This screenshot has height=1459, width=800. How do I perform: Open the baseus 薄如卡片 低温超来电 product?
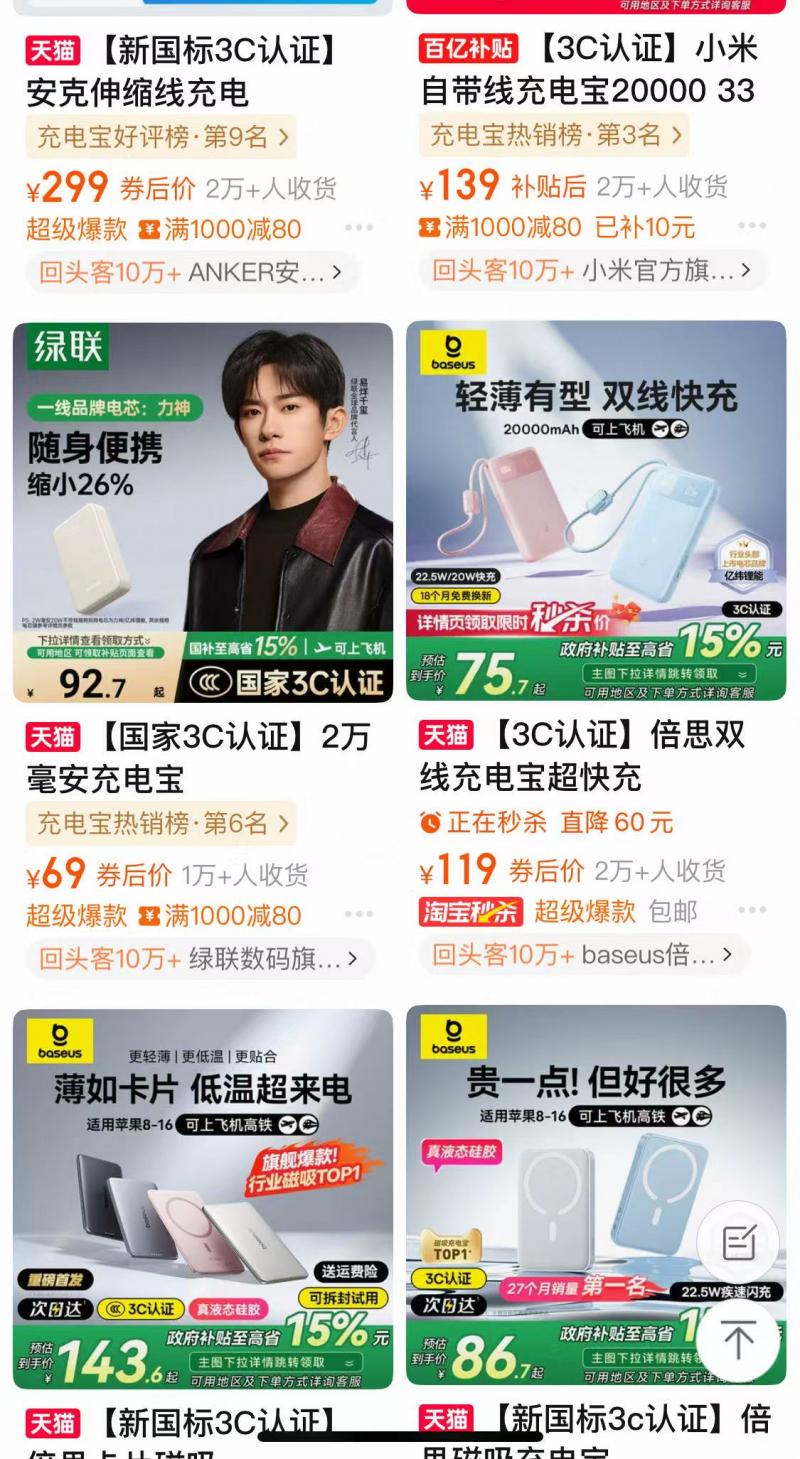(203, 1197)
